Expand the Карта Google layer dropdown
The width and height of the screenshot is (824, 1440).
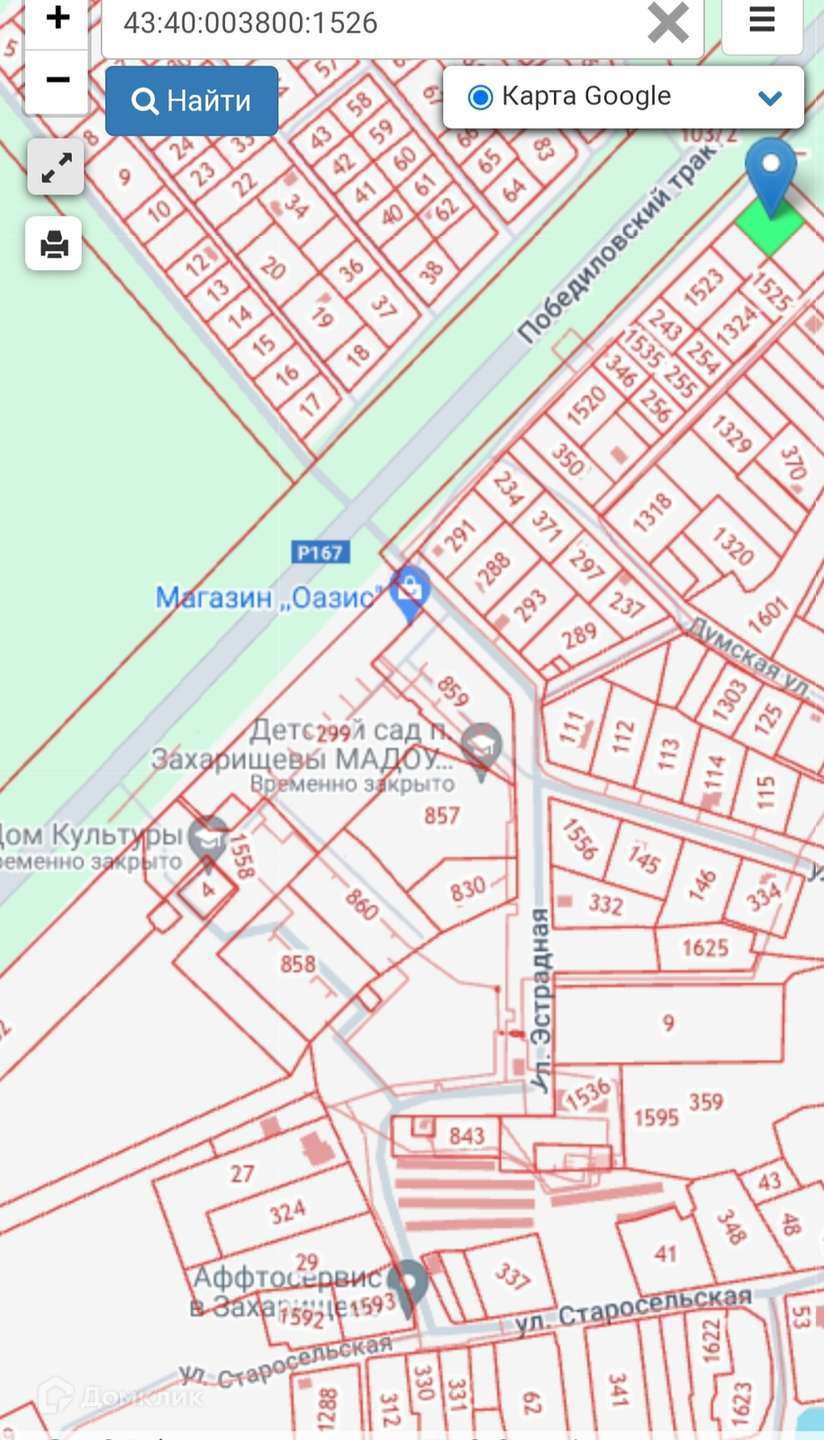768,98
